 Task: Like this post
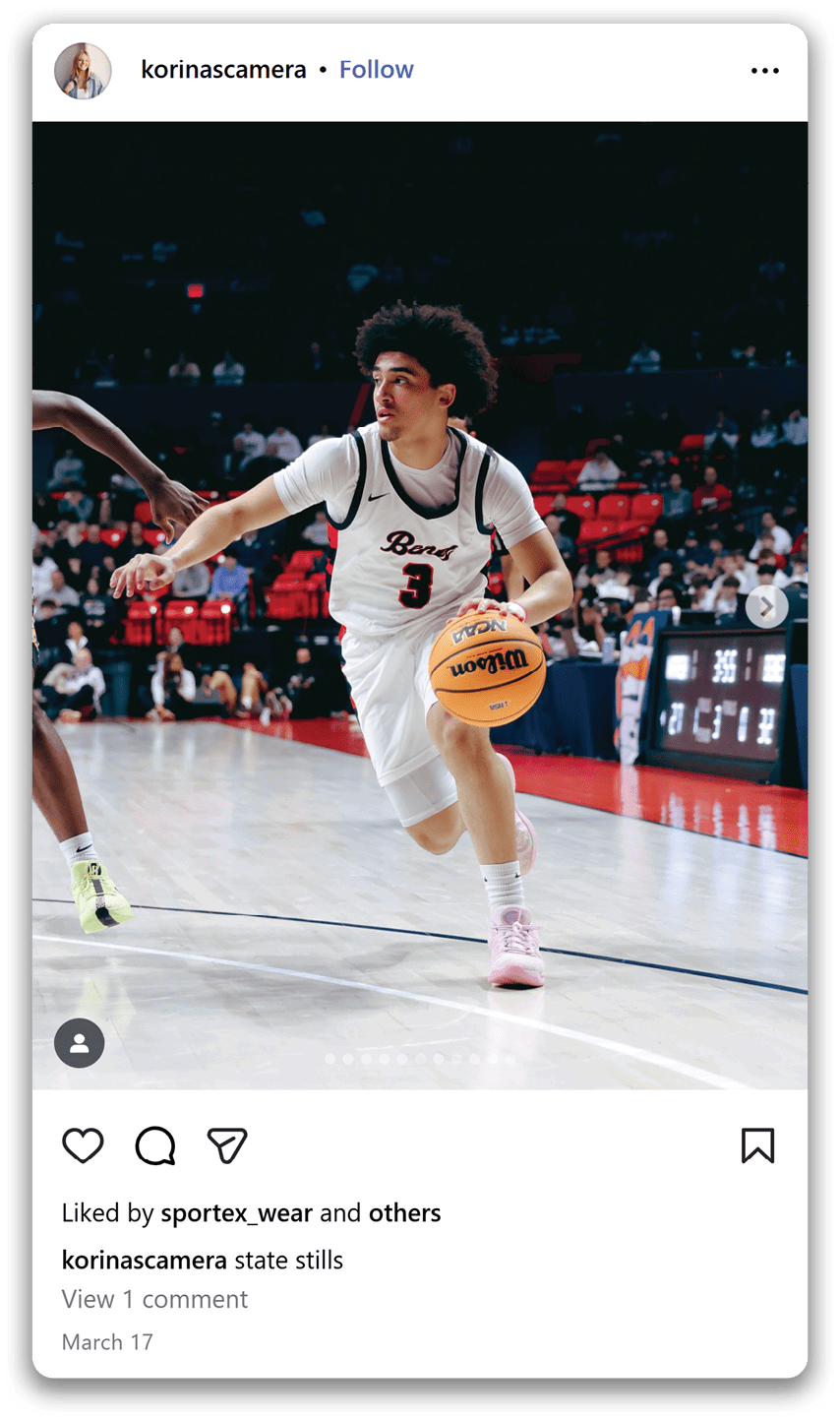coord(83,1145)
